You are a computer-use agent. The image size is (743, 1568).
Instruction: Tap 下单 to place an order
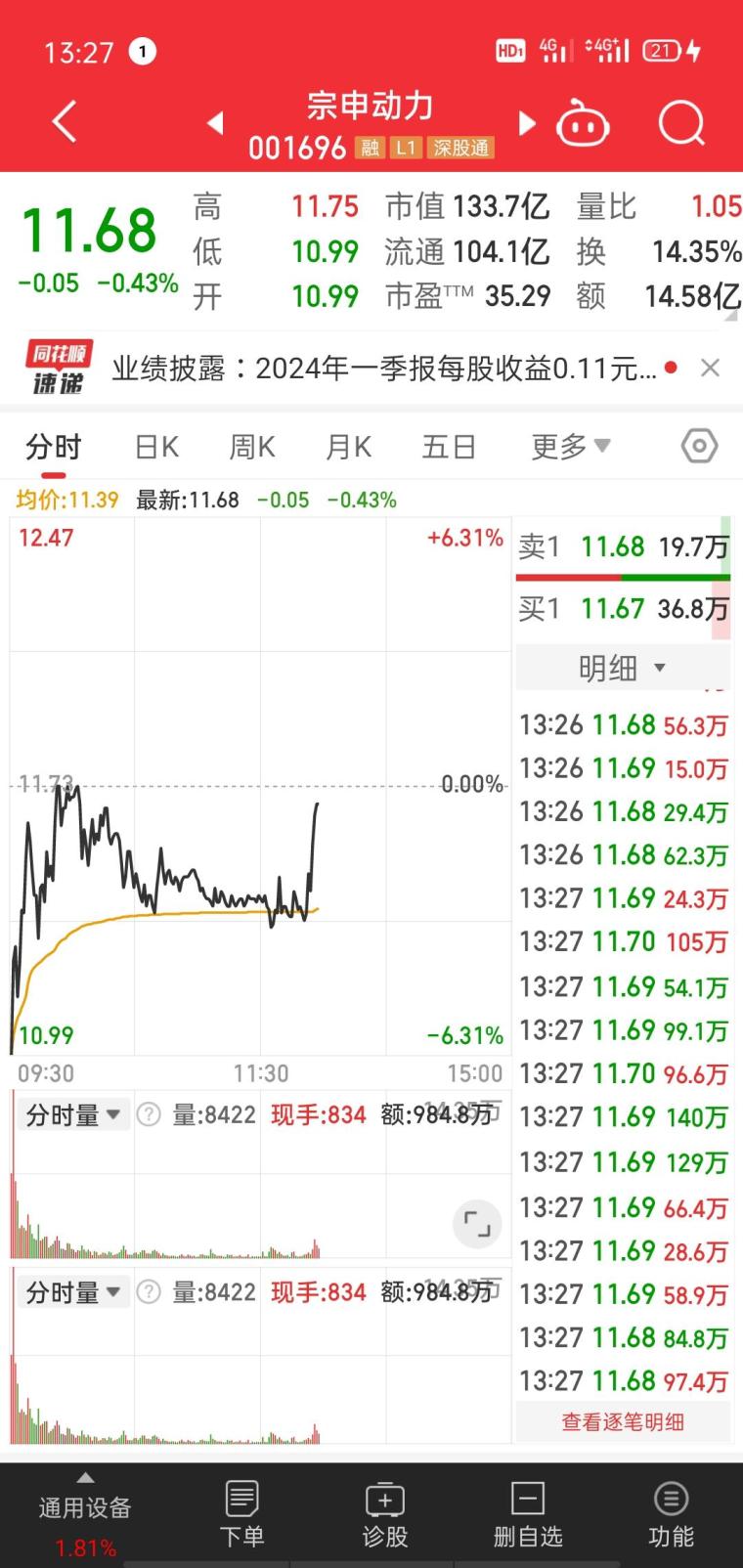pyautogui.click(x=241, y=1514)
